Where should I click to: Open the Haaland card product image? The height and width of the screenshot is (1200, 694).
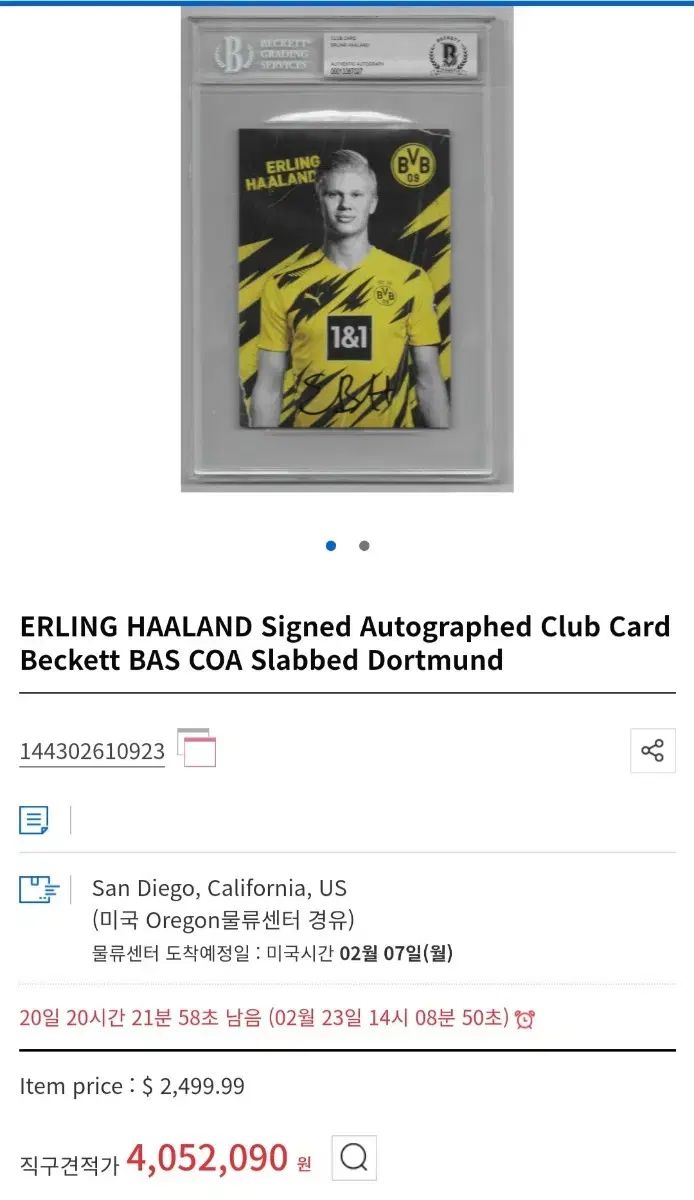coord(346,250)
